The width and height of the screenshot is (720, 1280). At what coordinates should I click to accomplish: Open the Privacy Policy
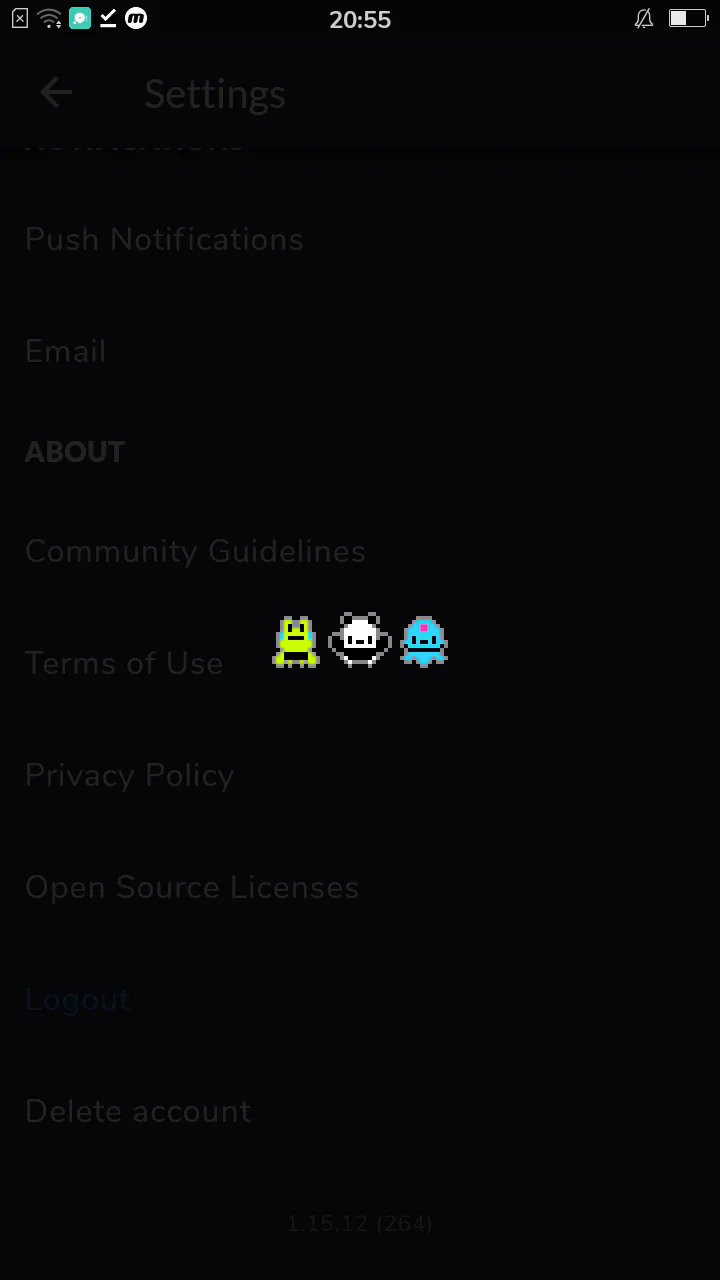(360, 775)
